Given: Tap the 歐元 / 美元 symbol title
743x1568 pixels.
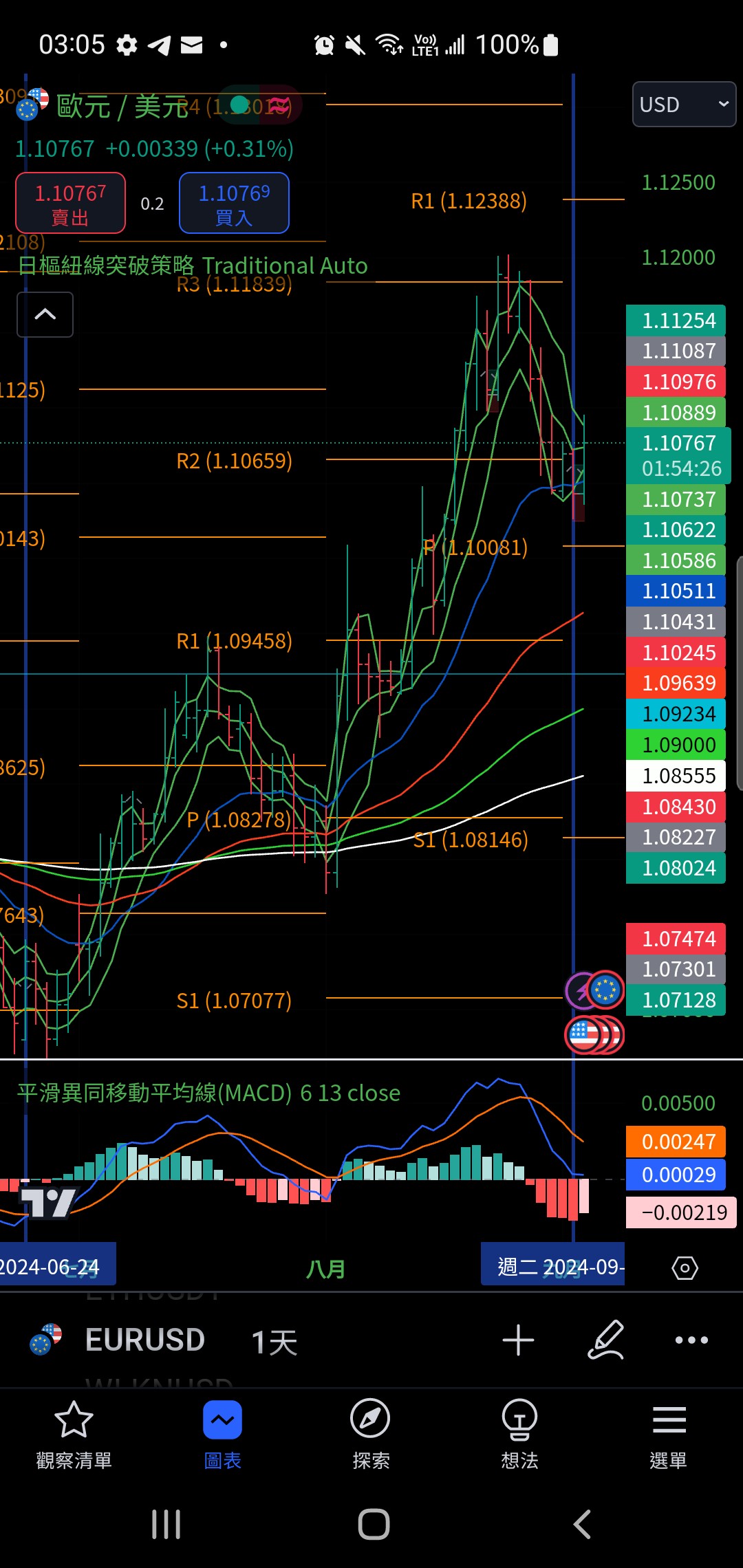Looking at the screenshot, I should [122, 107].
